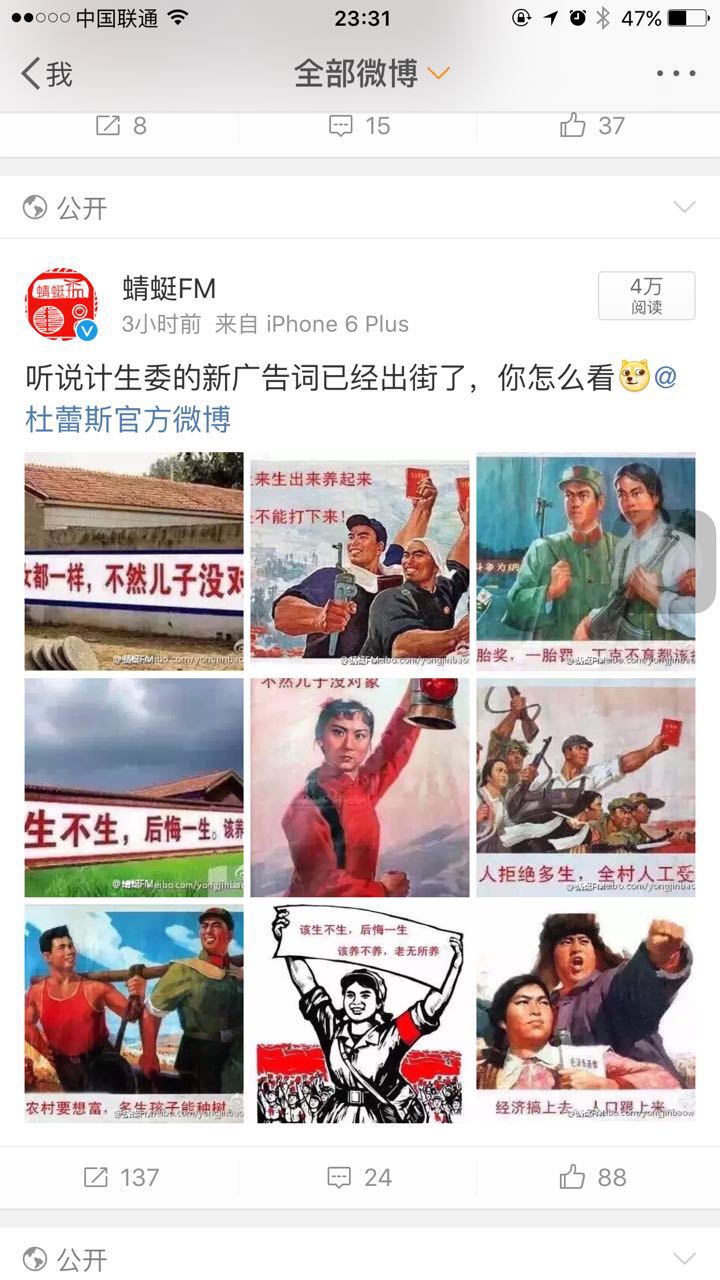This screenshot has width=720, height=1280.
Task: Open the 农村要想富 poster image
Action: 134,1013
